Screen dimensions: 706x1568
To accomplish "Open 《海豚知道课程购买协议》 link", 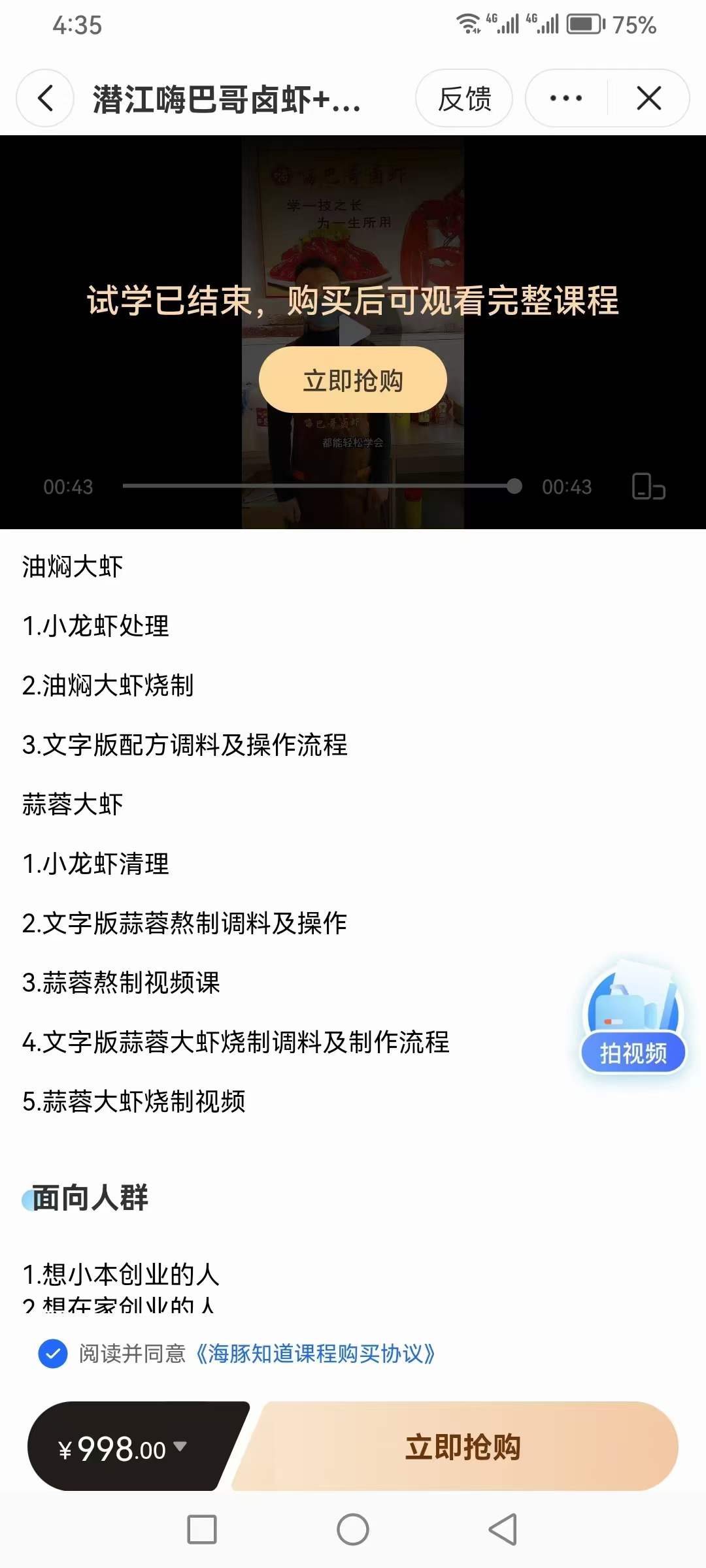I will (316, 1354).
